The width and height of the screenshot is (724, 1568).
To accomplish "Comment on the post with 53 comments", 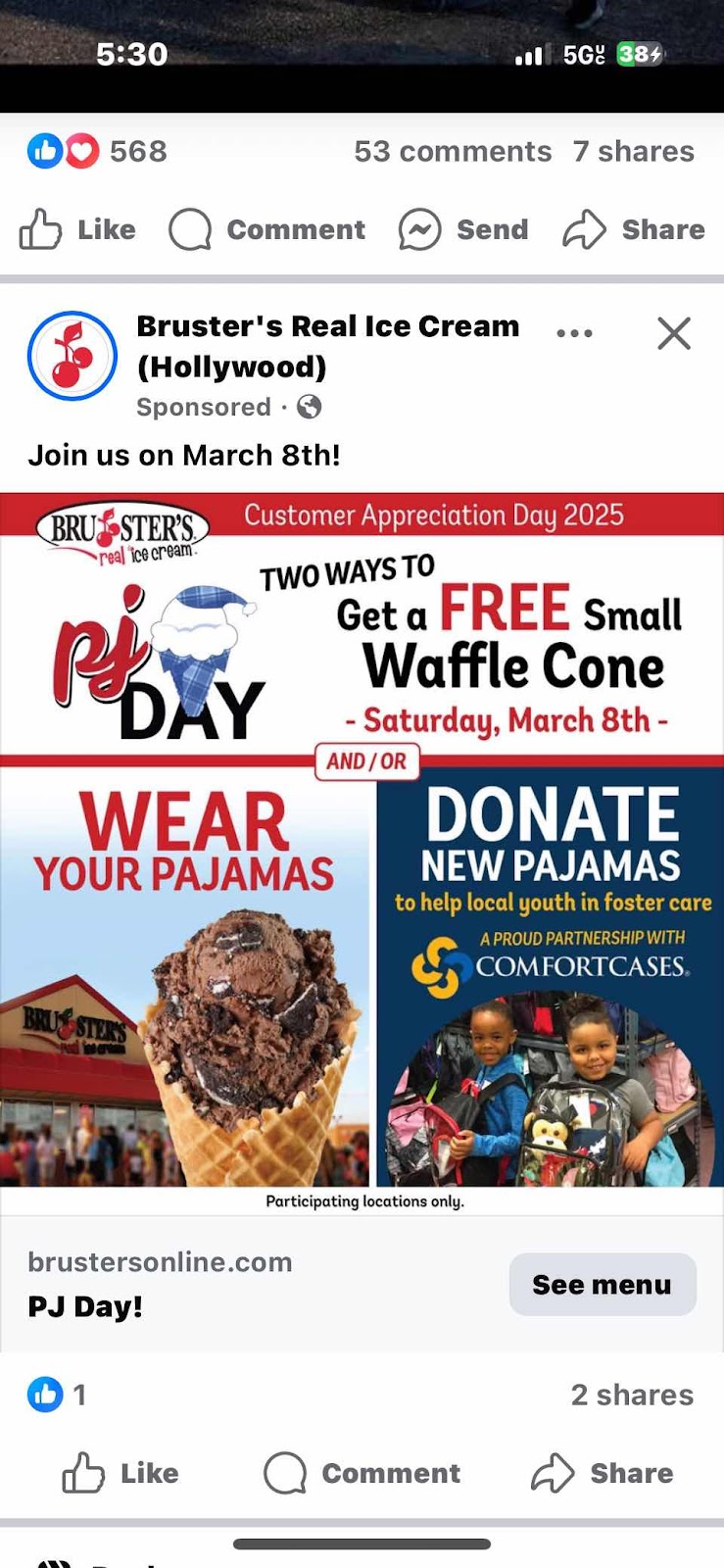I will [266, 229].
